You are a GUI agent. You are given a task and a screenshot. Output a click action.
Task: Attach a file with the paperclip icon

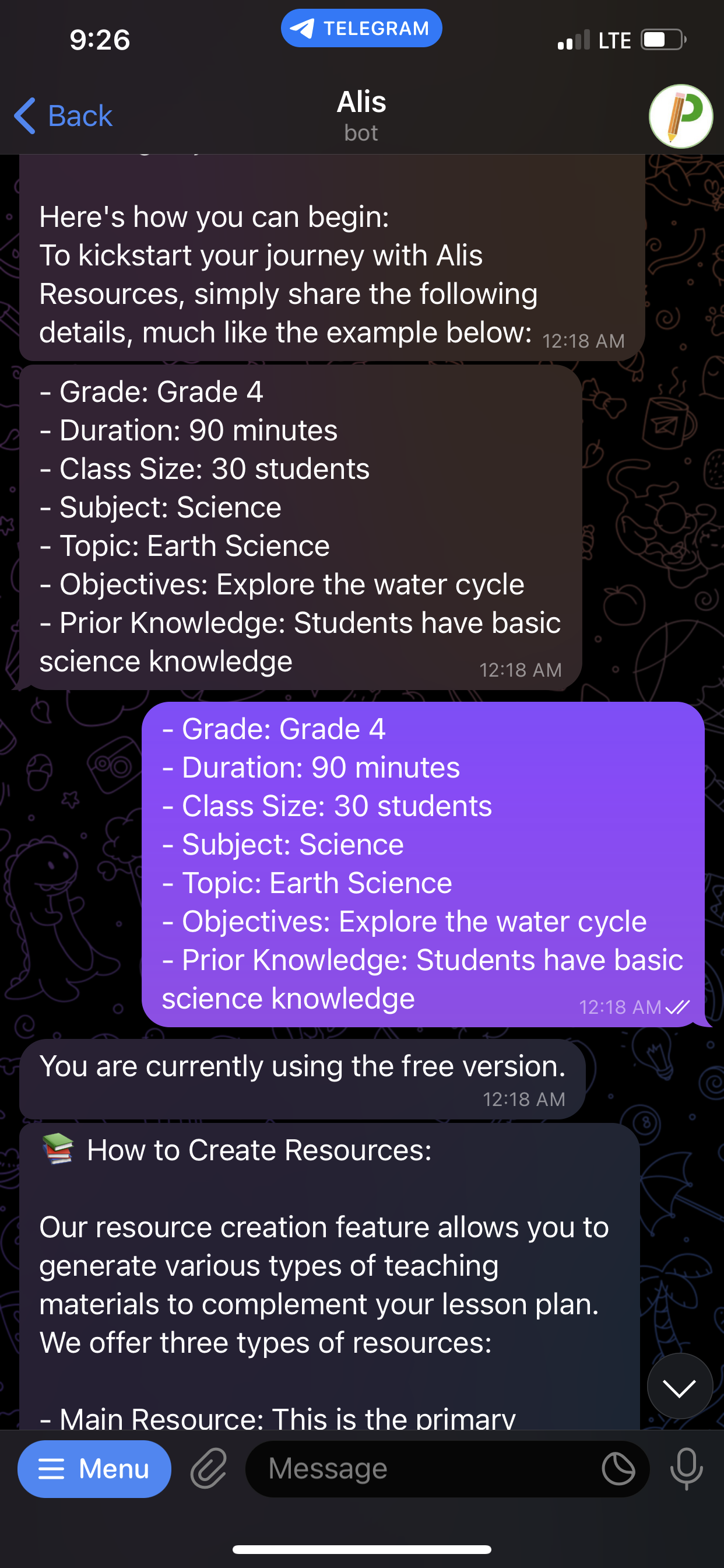click(209, 1469)
